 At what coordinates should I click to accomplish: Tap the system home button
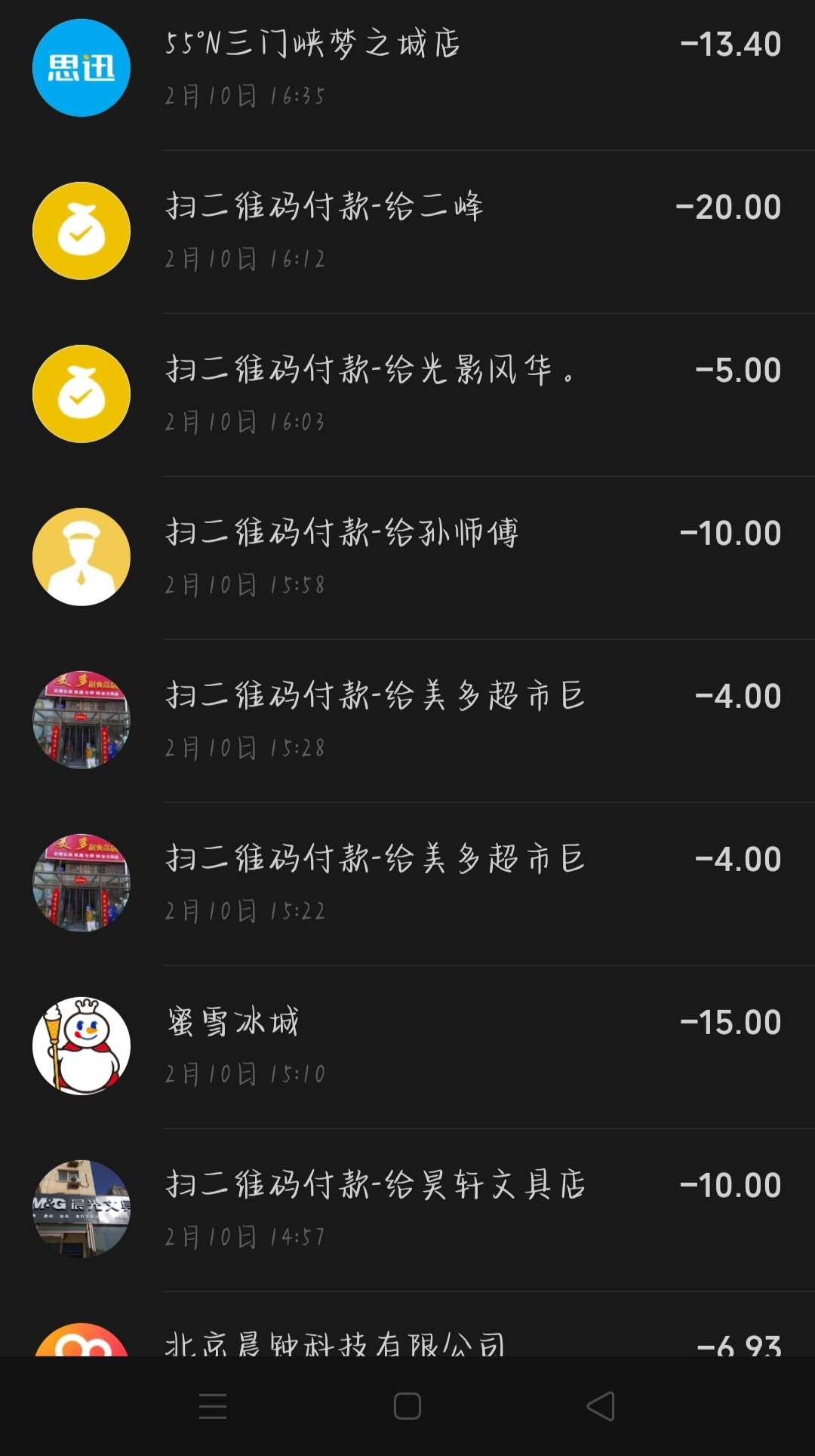[407, 1406]
